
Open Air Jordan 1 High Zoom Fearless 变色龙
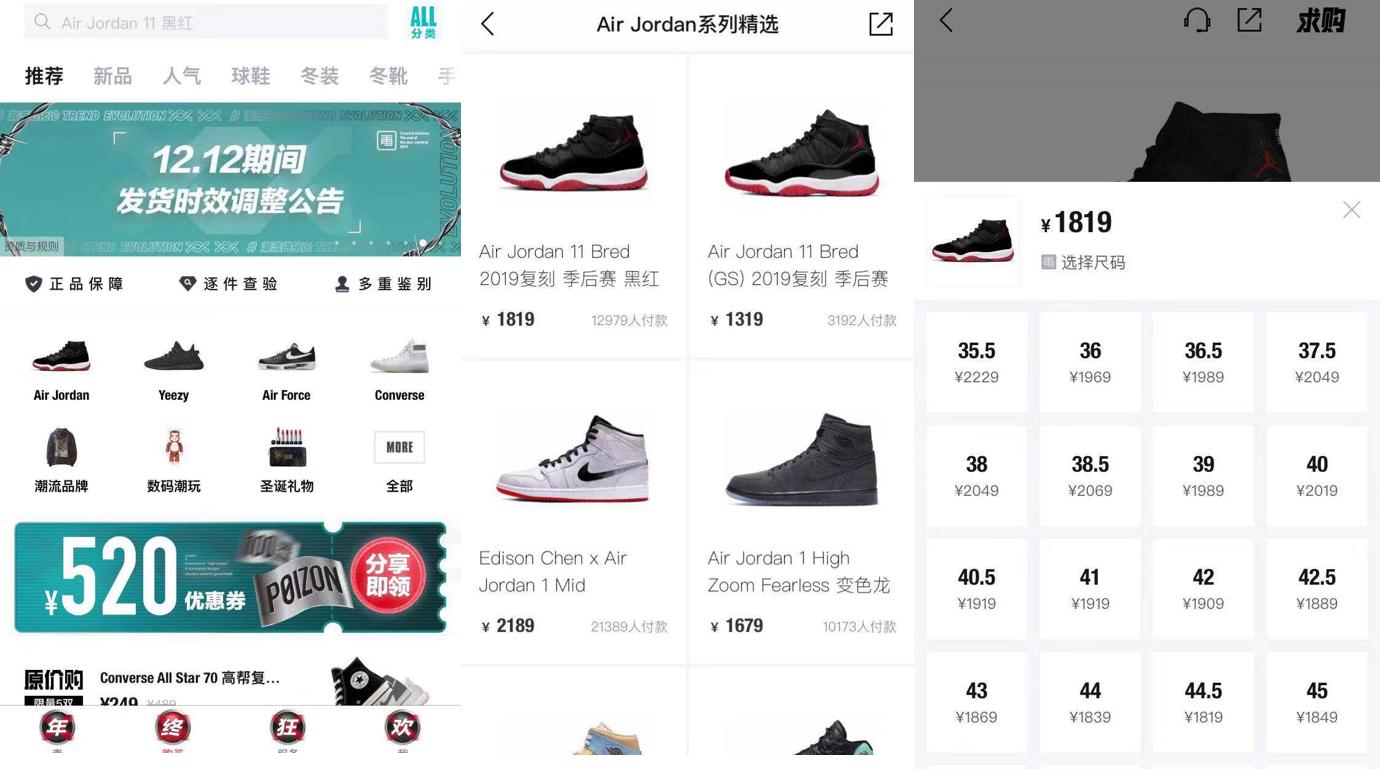(801, 512)
